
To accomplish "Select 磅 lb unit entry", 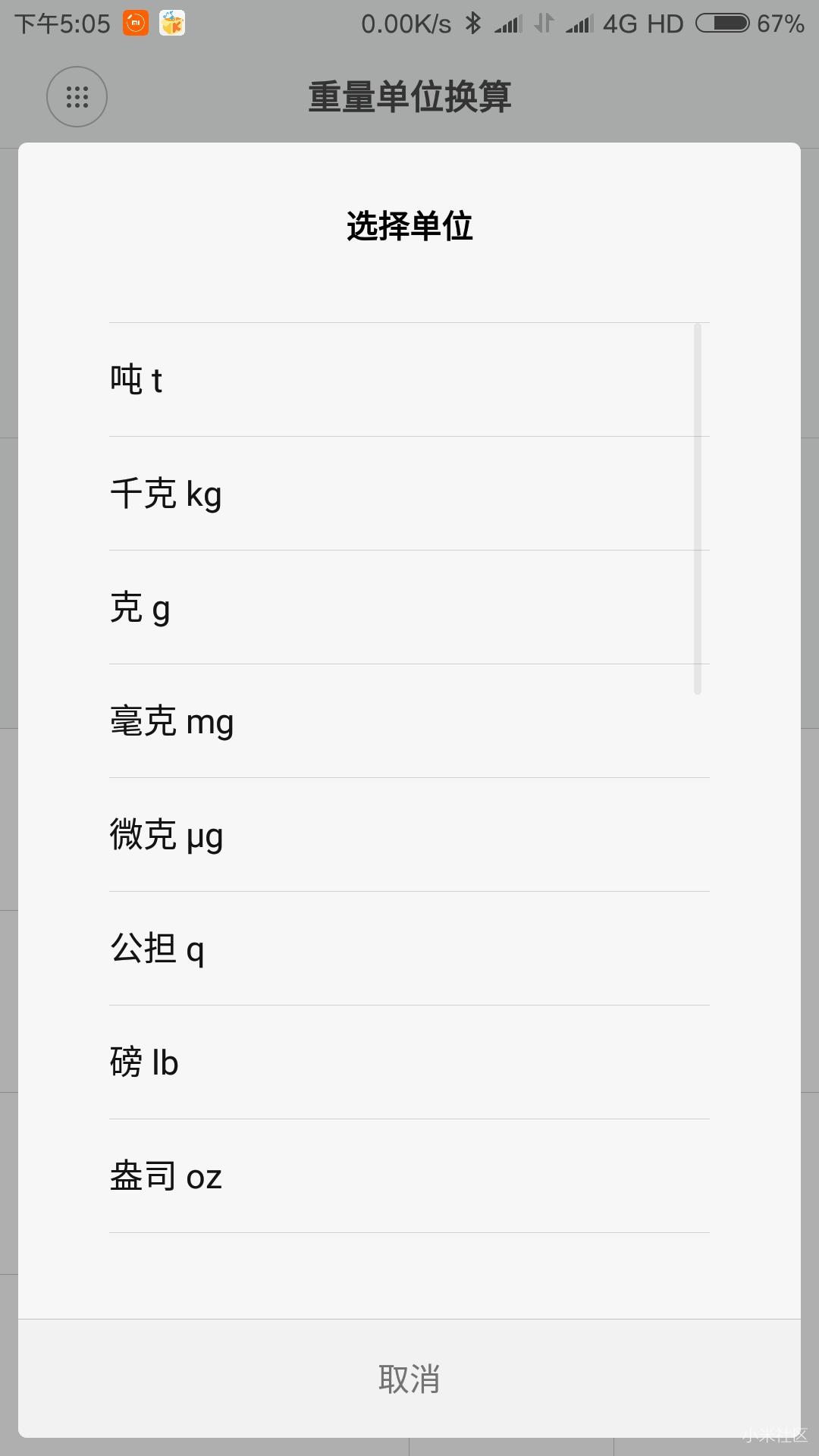I will point(409,1062).
